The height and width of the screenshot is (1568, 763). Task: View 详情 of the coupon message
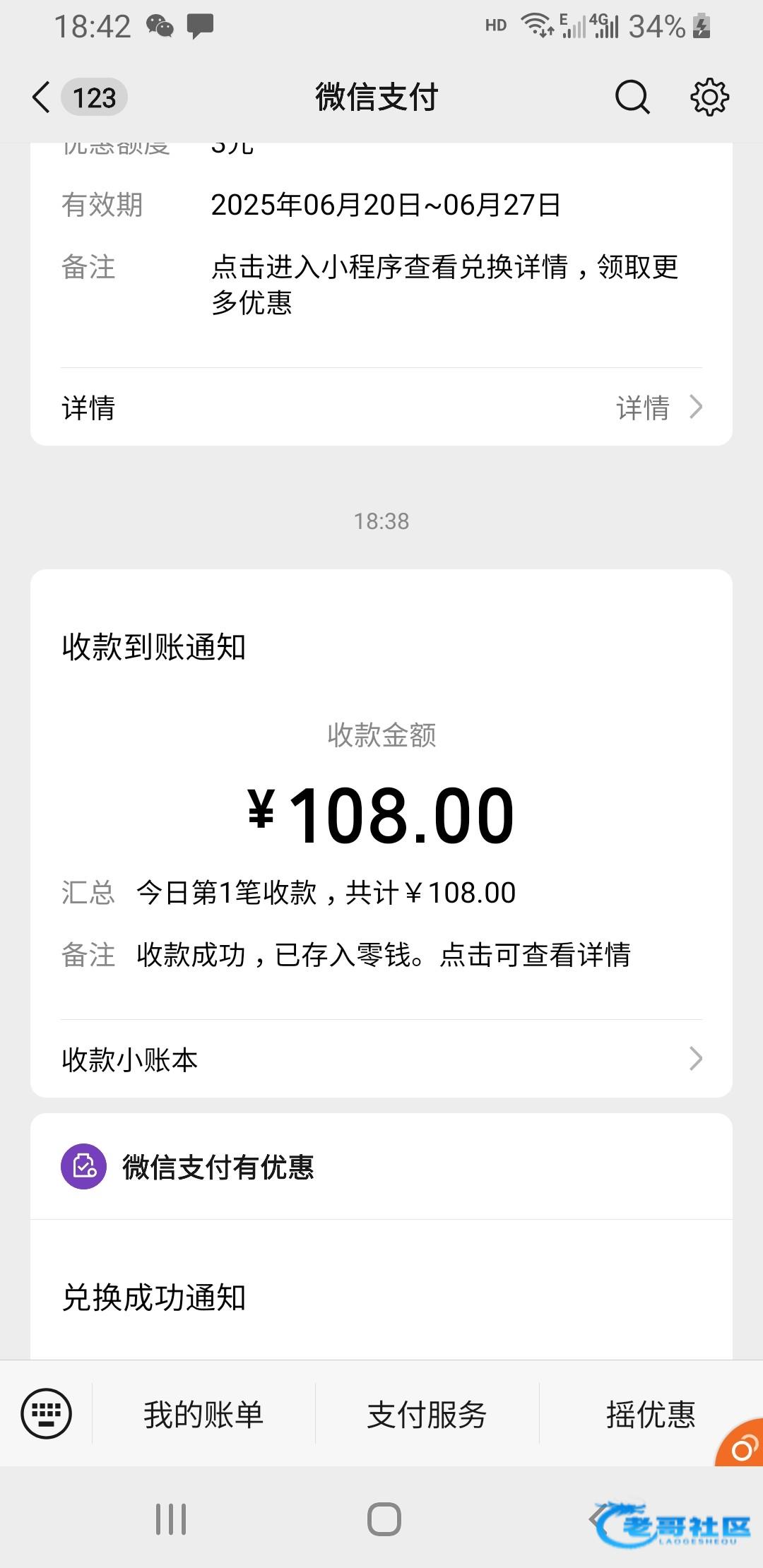(381, 408)
